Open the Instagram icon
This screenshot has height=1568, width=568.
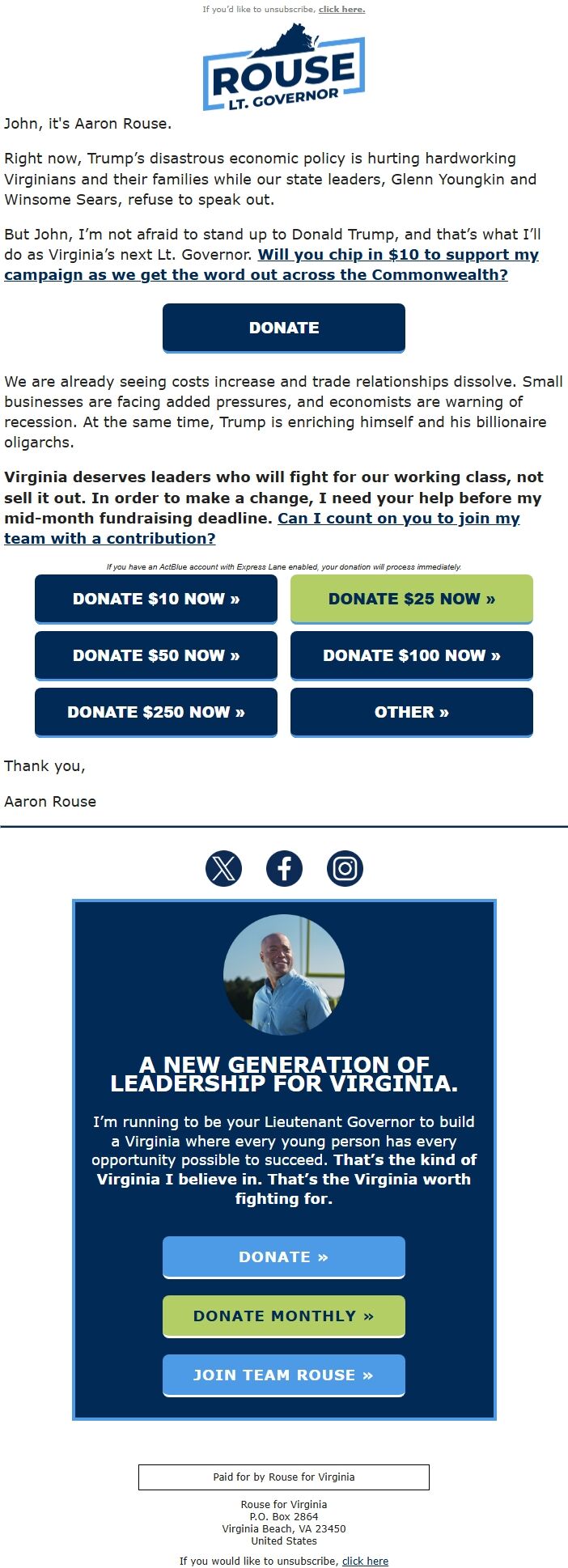click(x=345, y=869)
